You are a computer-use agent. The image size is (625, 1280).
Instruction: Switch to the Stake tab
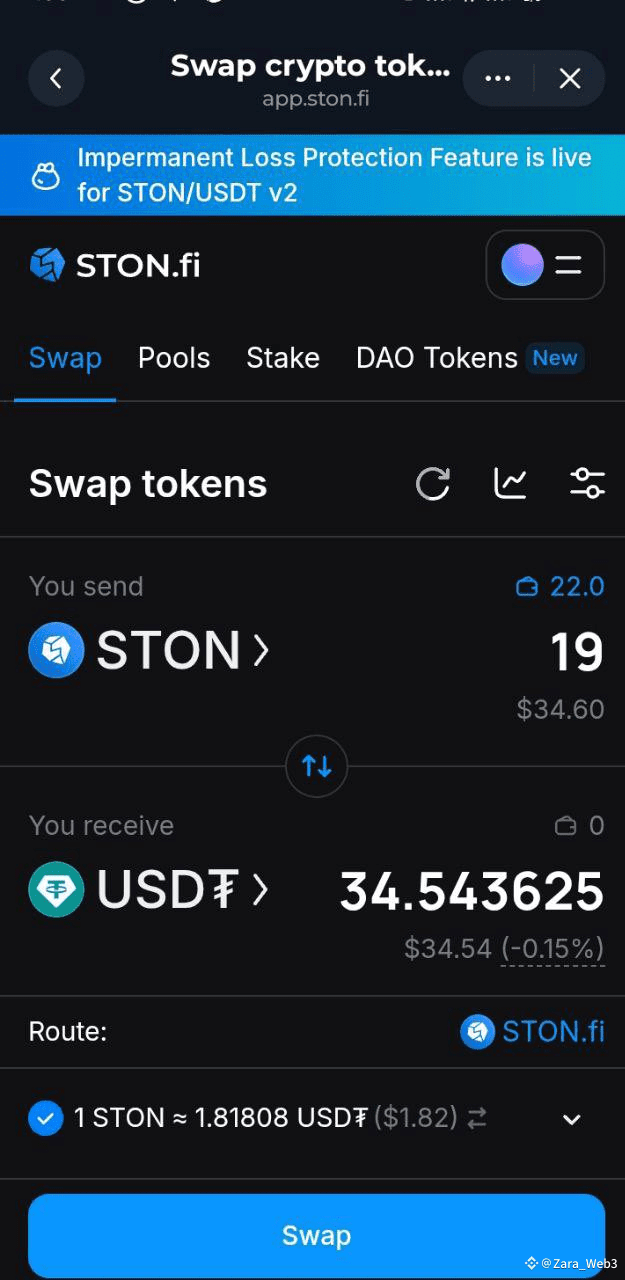tap(283, 358)
